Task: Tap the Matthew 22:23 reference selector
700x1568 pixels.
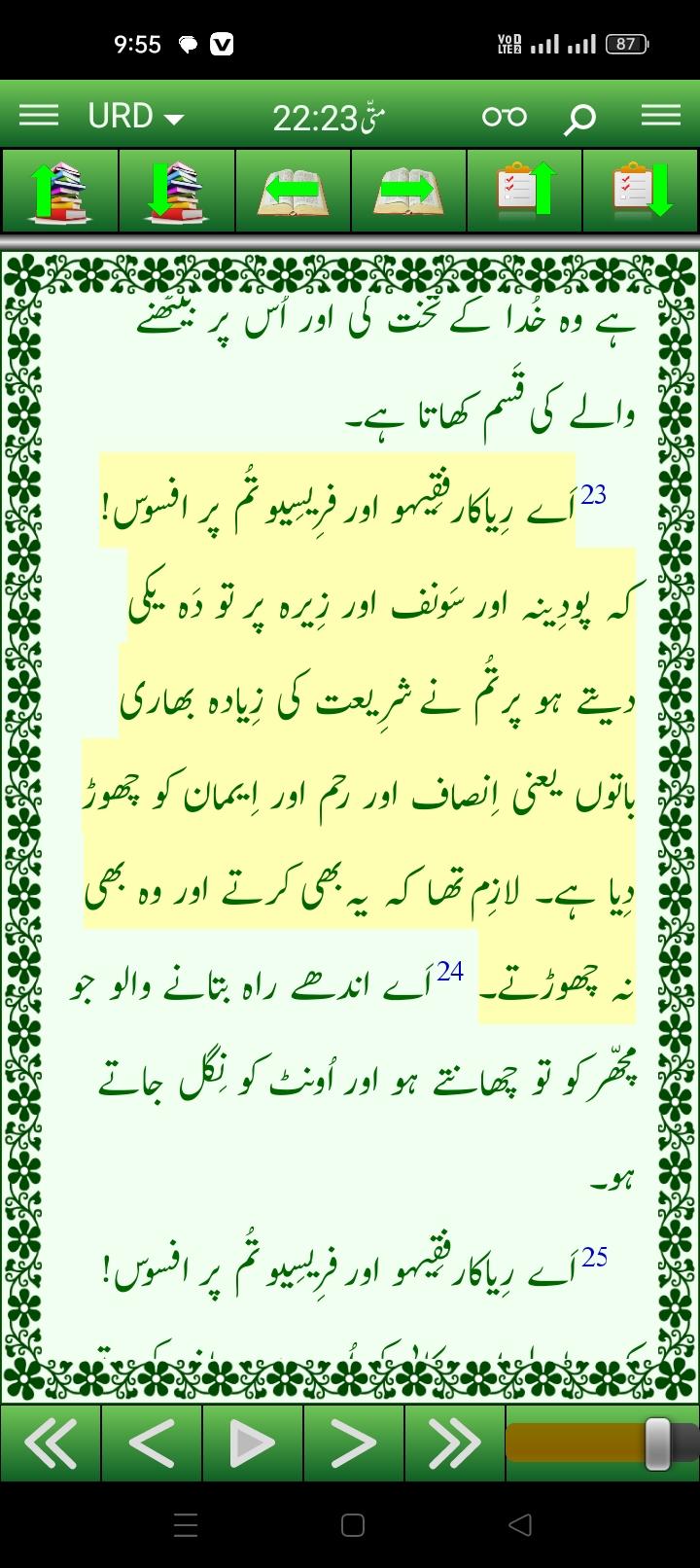Action: [329, 118]
